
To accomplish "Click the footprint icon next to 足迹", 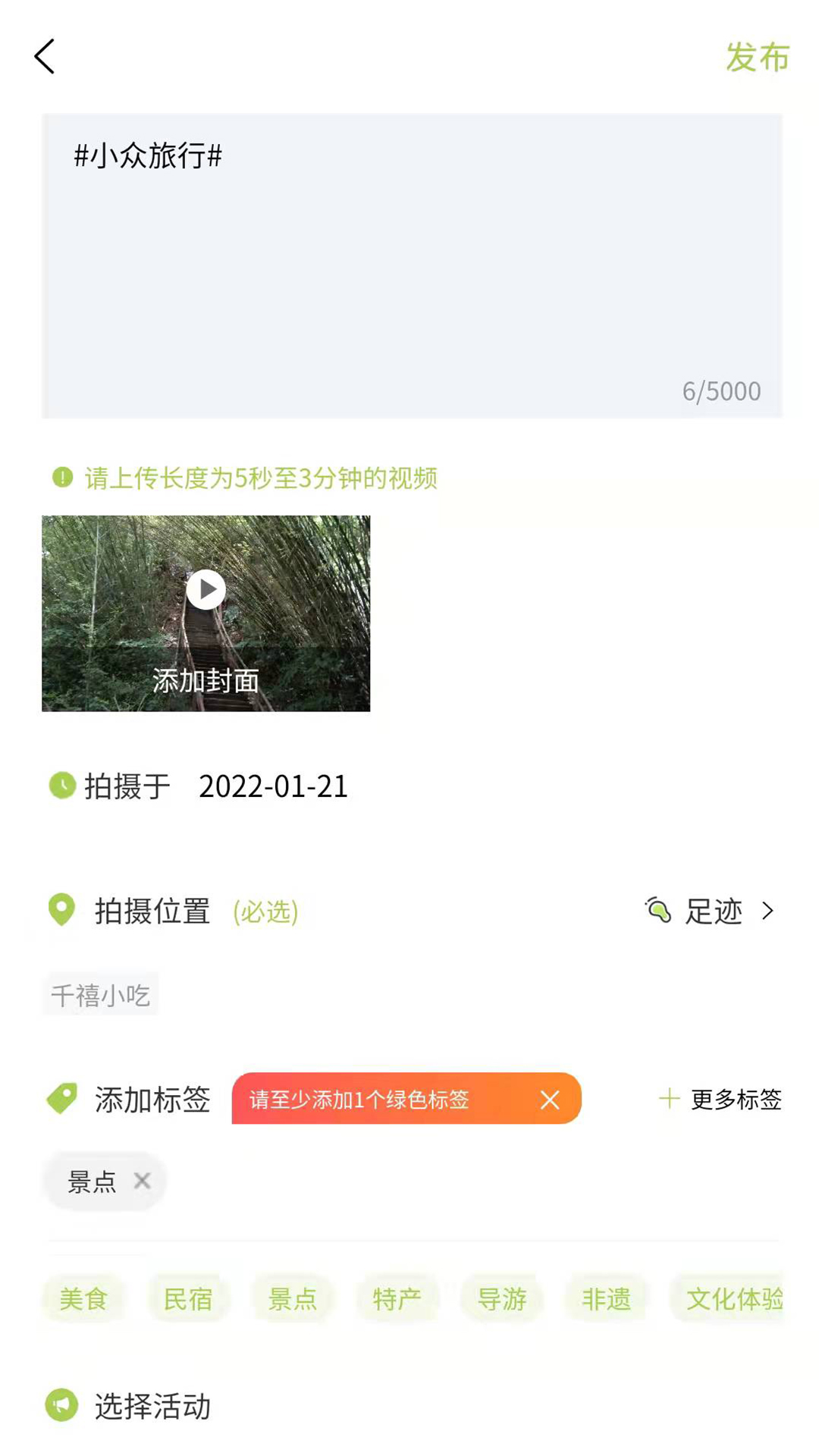I will click(658, 912).
